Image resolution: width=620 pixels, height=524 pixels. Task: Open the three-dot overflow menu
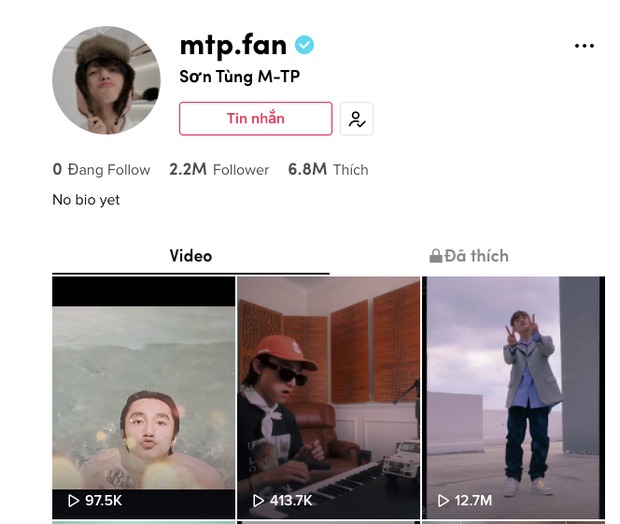point(584,46)
